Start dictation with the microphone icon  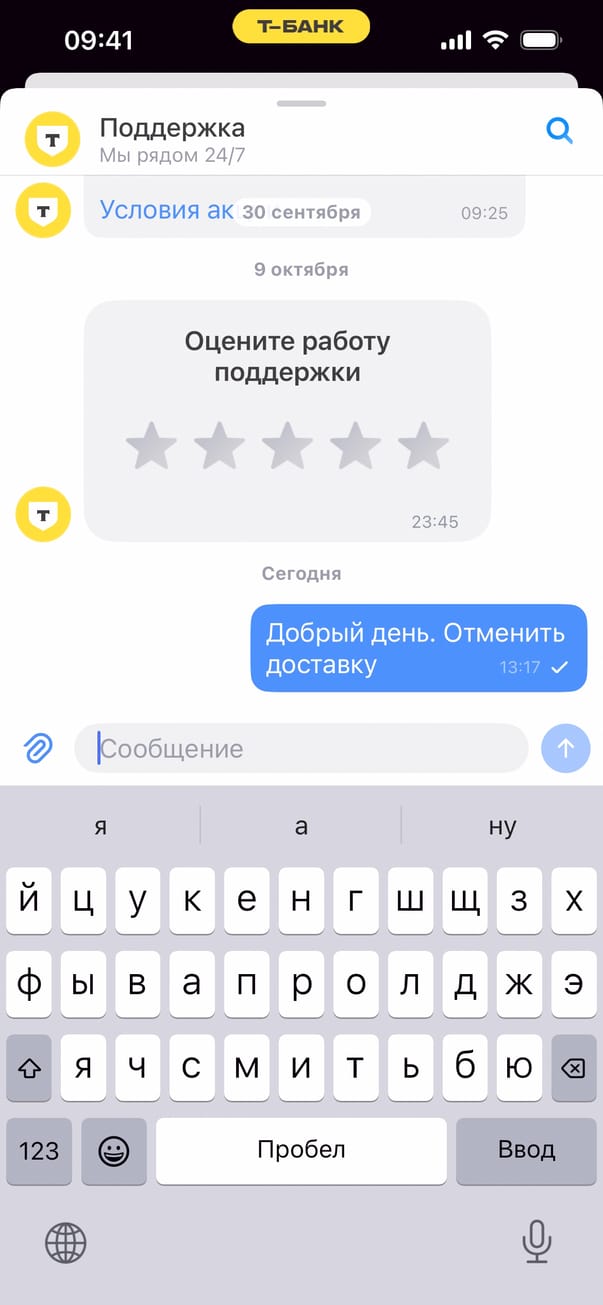[537, 1243]
